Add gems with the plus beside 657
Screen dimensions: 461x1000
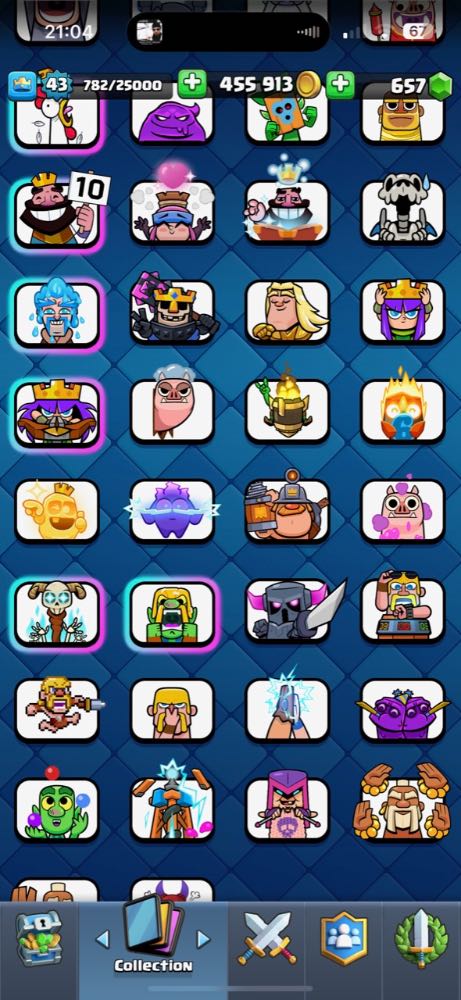tap(341, 85)
